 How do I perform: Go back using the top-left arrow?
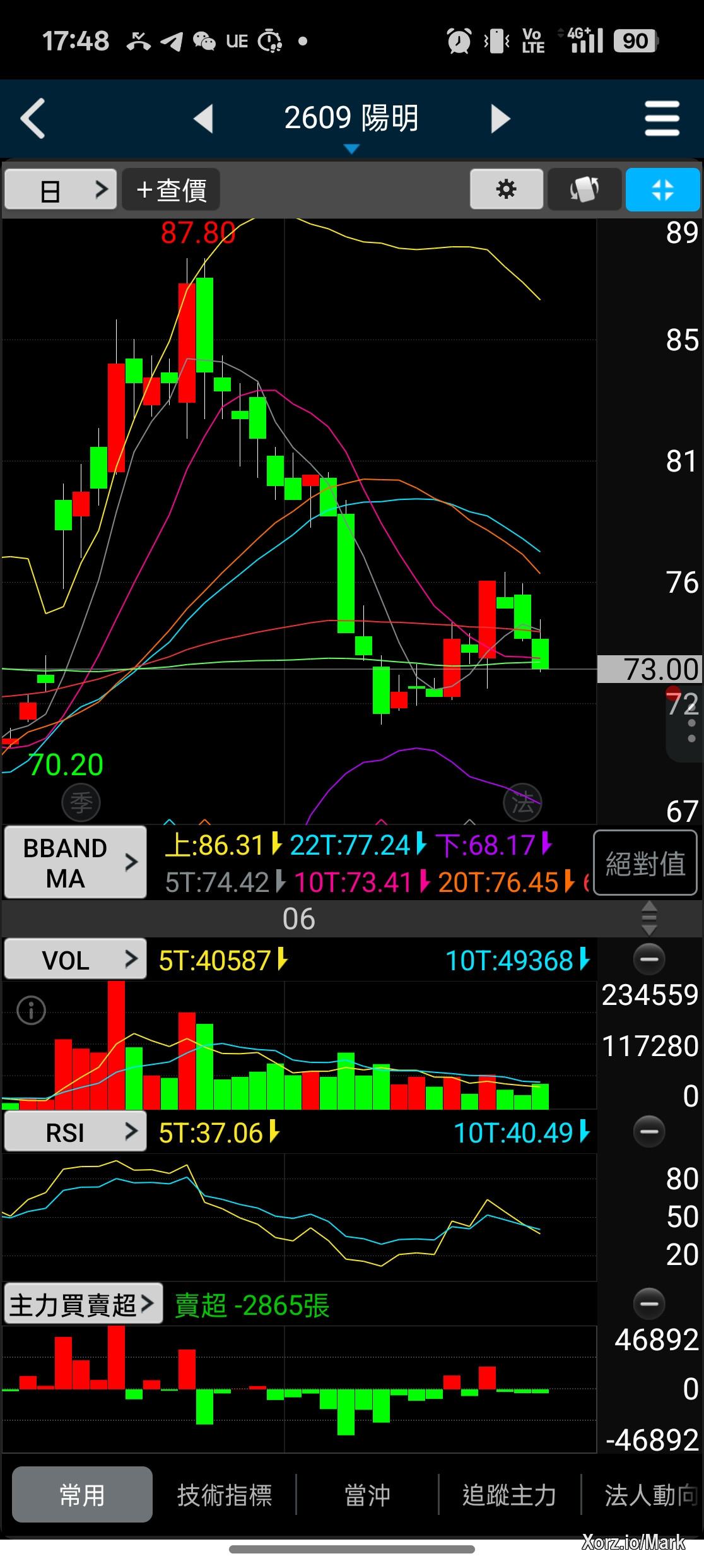tap(33, 118)
